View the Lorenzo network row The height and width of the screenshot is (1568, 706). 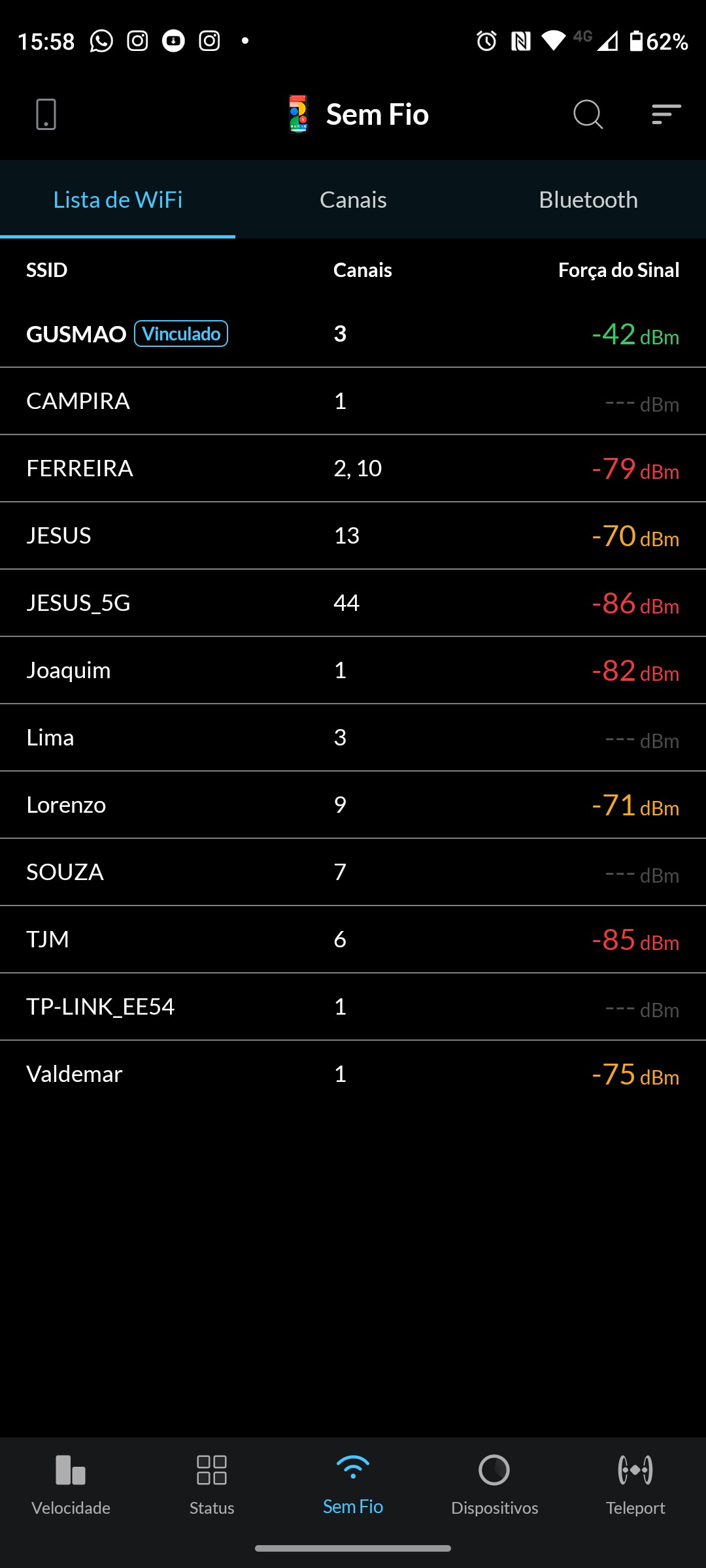click(353, 805)
